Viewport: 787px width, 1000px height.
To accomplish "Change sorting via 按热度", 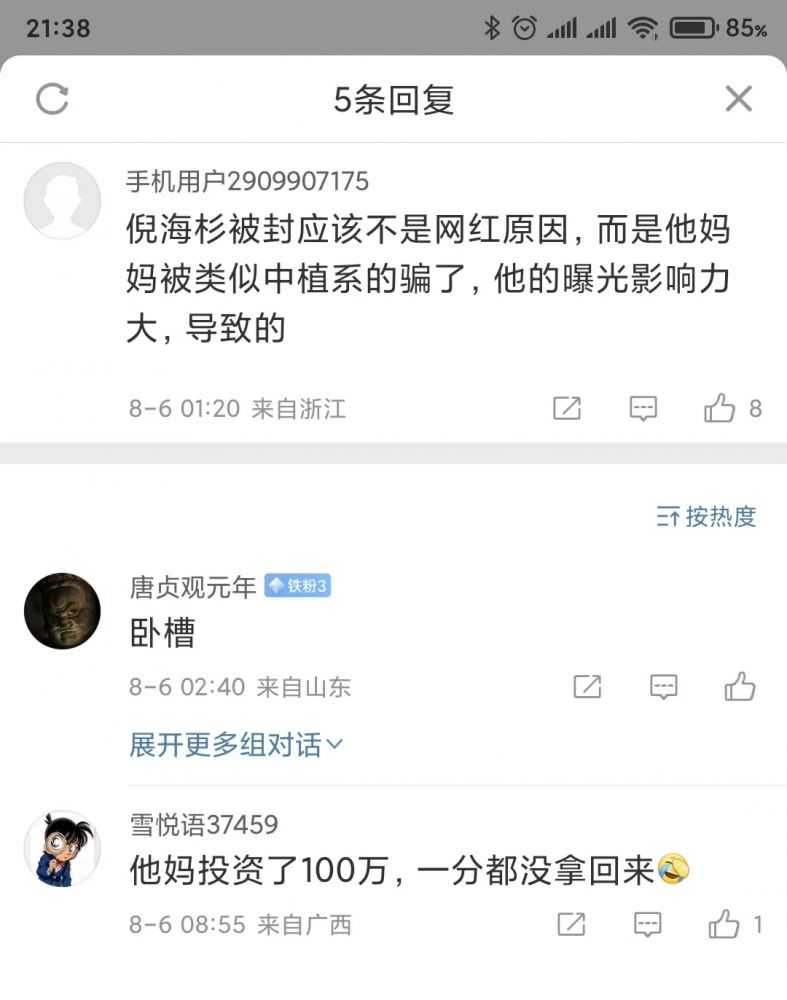I will [x=707, y=517].
